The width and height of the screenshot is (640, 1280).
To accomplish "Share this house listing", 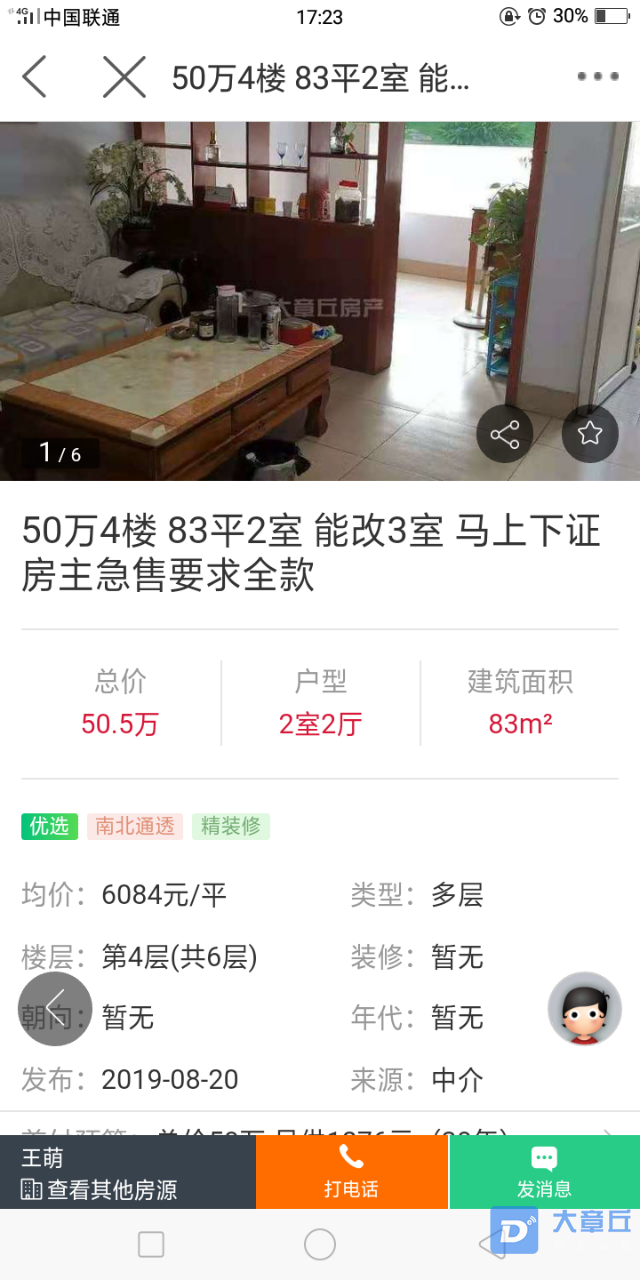I will point(504,433).
